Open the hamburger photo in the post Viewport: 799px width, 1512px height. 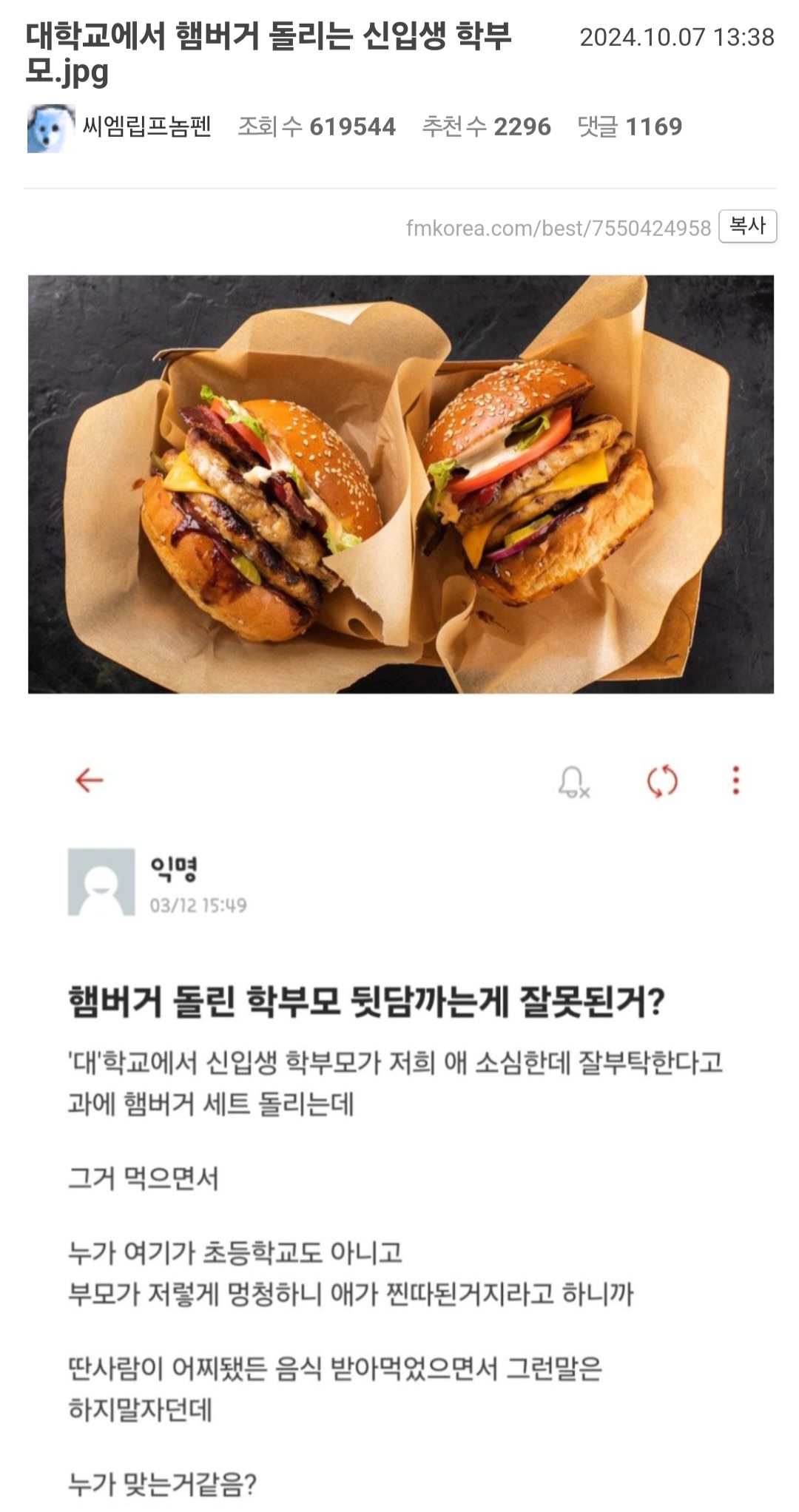pos(401,485)
